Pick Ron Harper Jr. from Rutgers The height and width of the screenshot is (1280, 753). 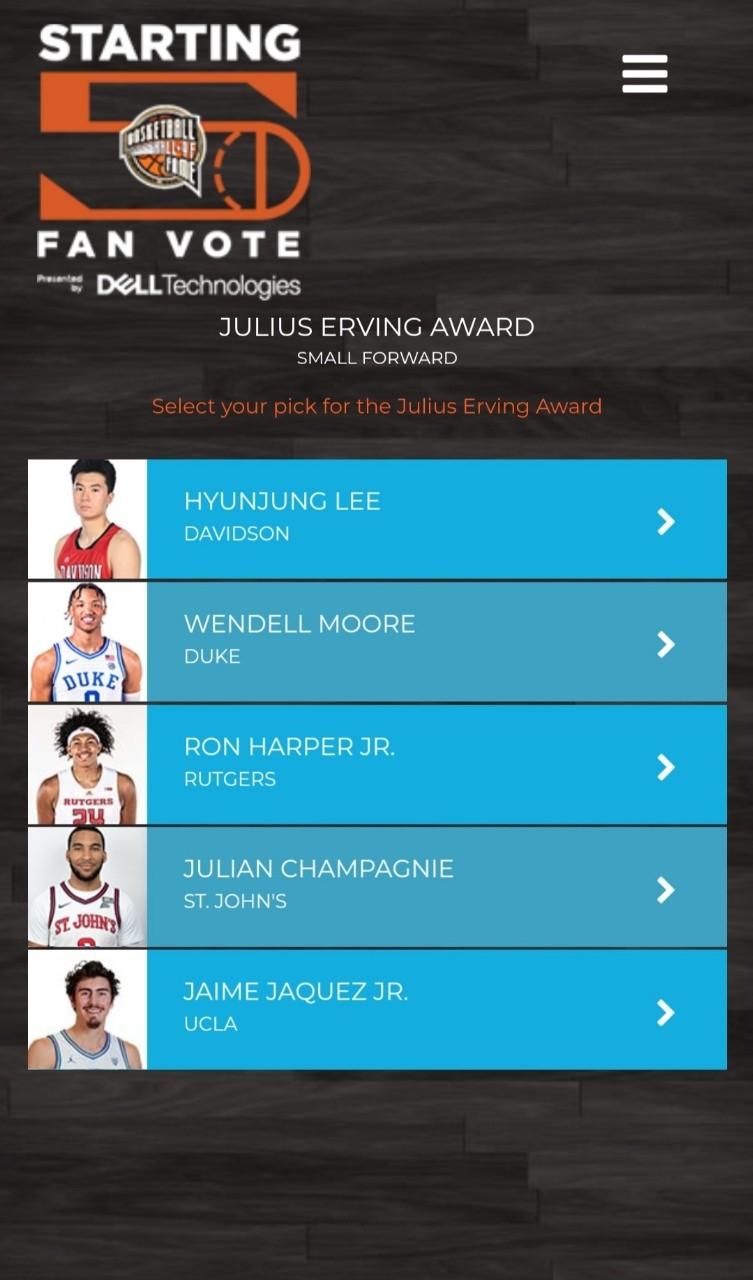(377, 765)
